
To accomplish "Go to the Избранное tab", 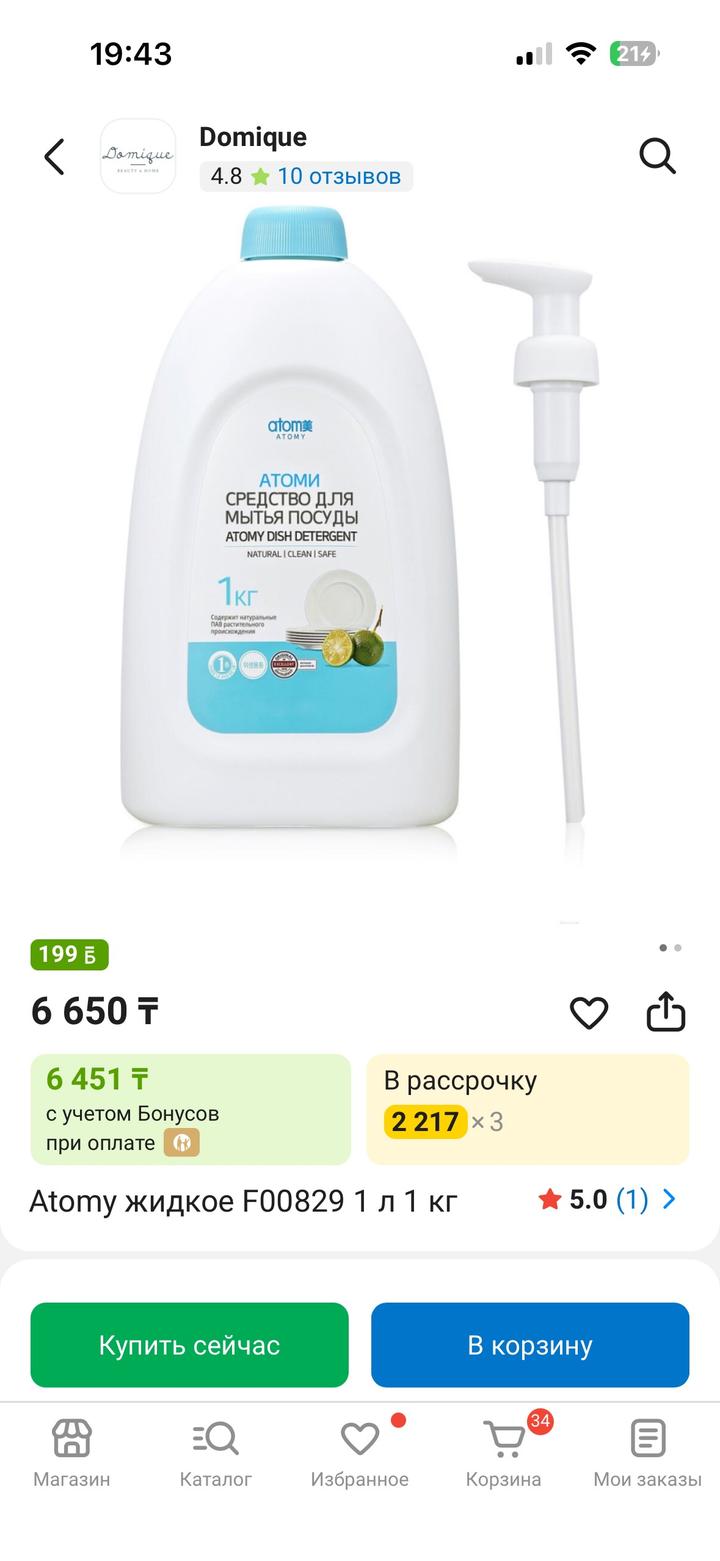I will [360, 1452].
